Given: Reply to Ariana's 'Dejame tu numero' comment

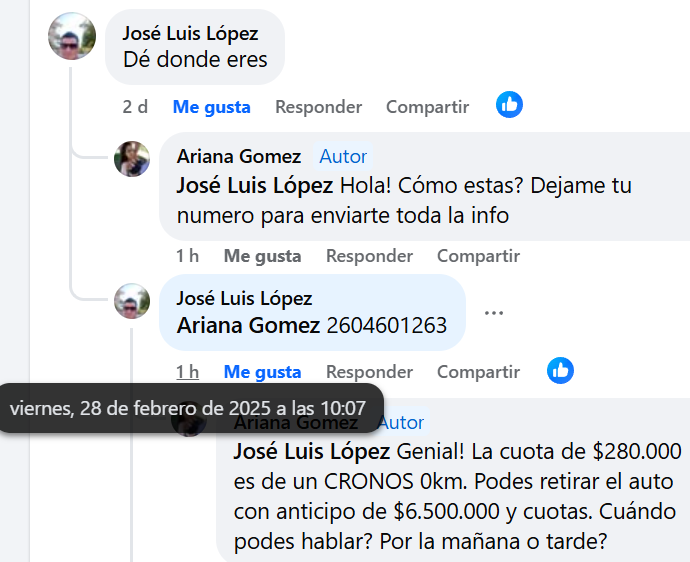Looking at the screenshot, I should coord(369,256).
